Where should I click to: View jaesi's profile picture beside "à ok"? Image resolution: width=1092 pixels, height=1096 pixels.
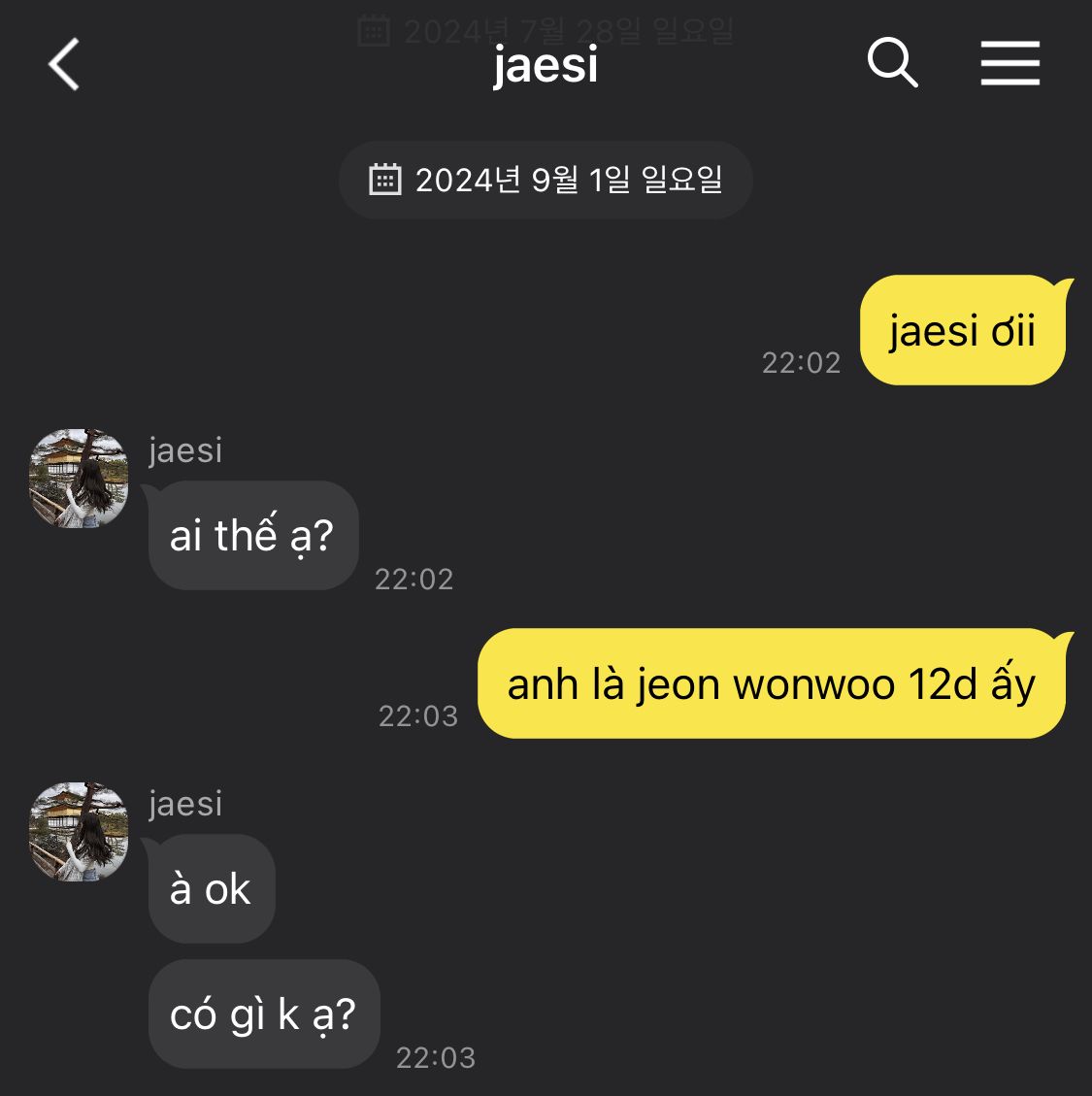[x=79, y=832]
